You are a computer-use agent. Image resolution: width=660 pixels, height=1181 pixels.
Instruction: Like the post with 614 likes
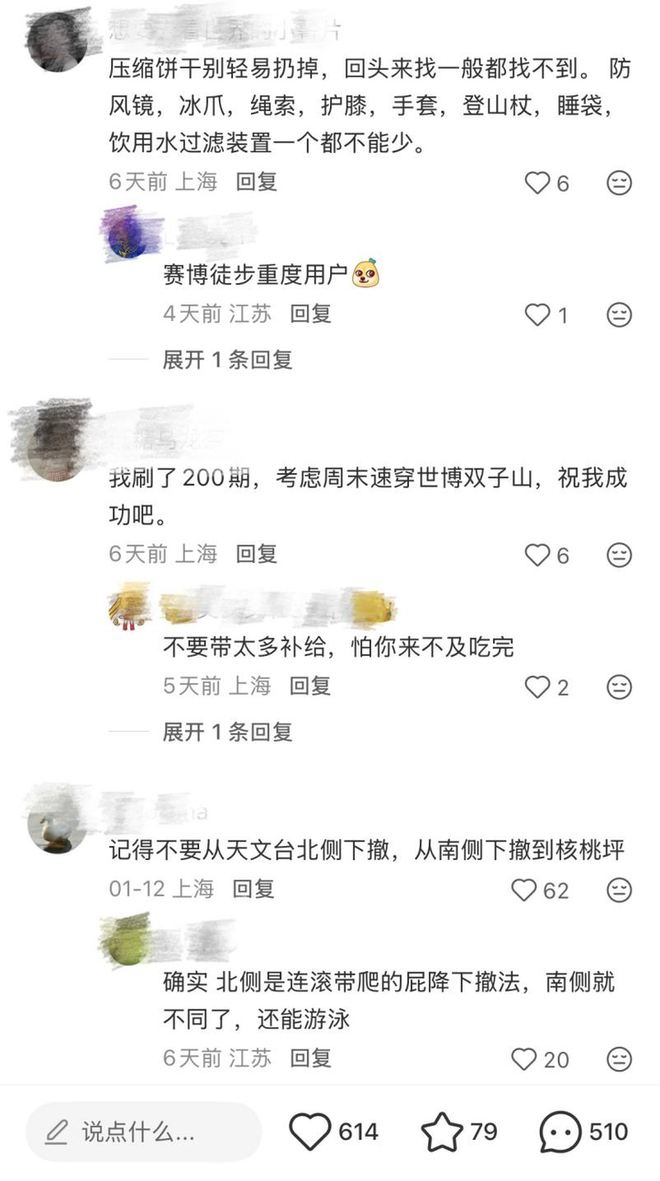point(310,1131)
